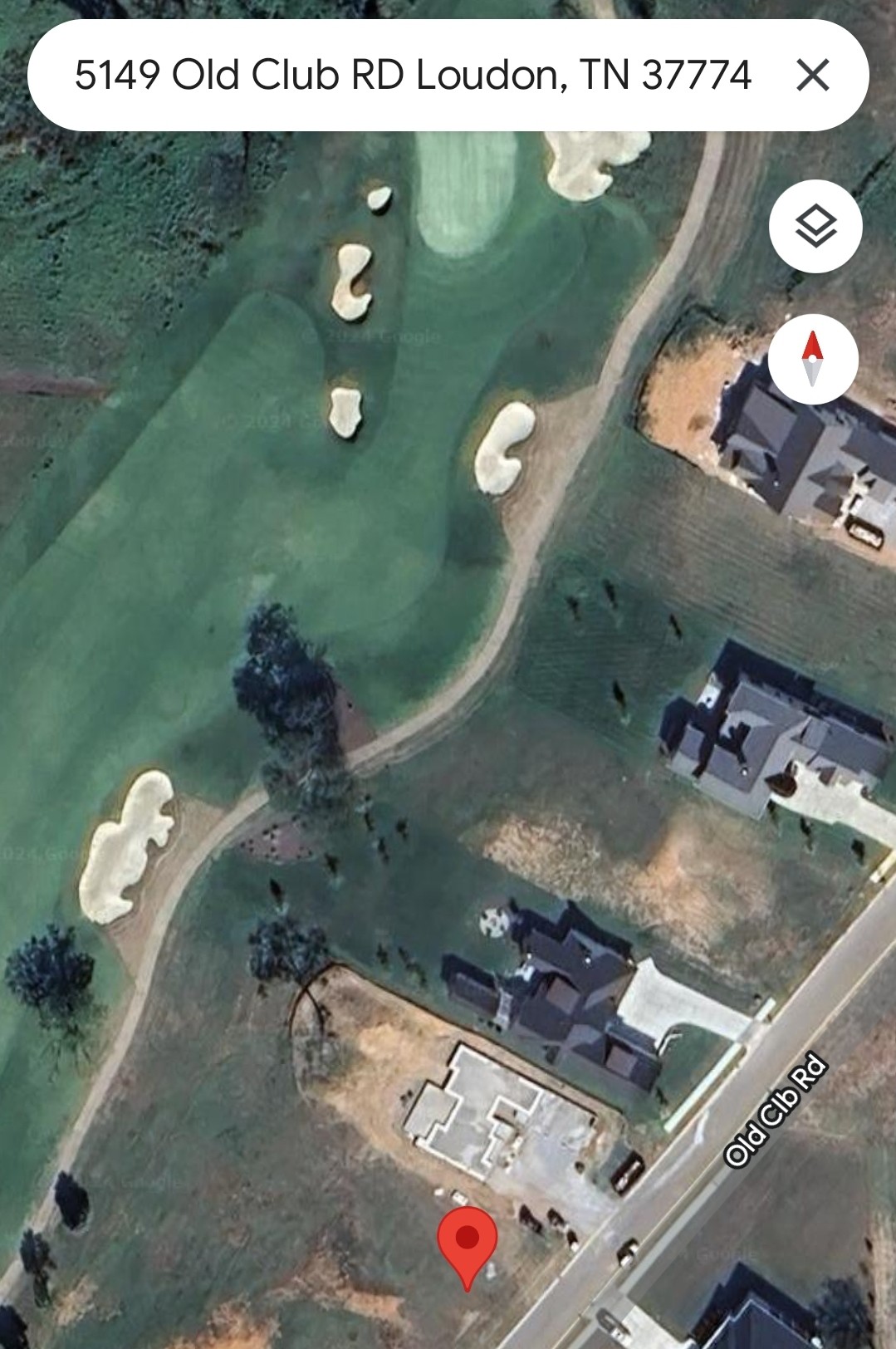Edit the 5149 Old Club RD search field

tap(413, 76)
